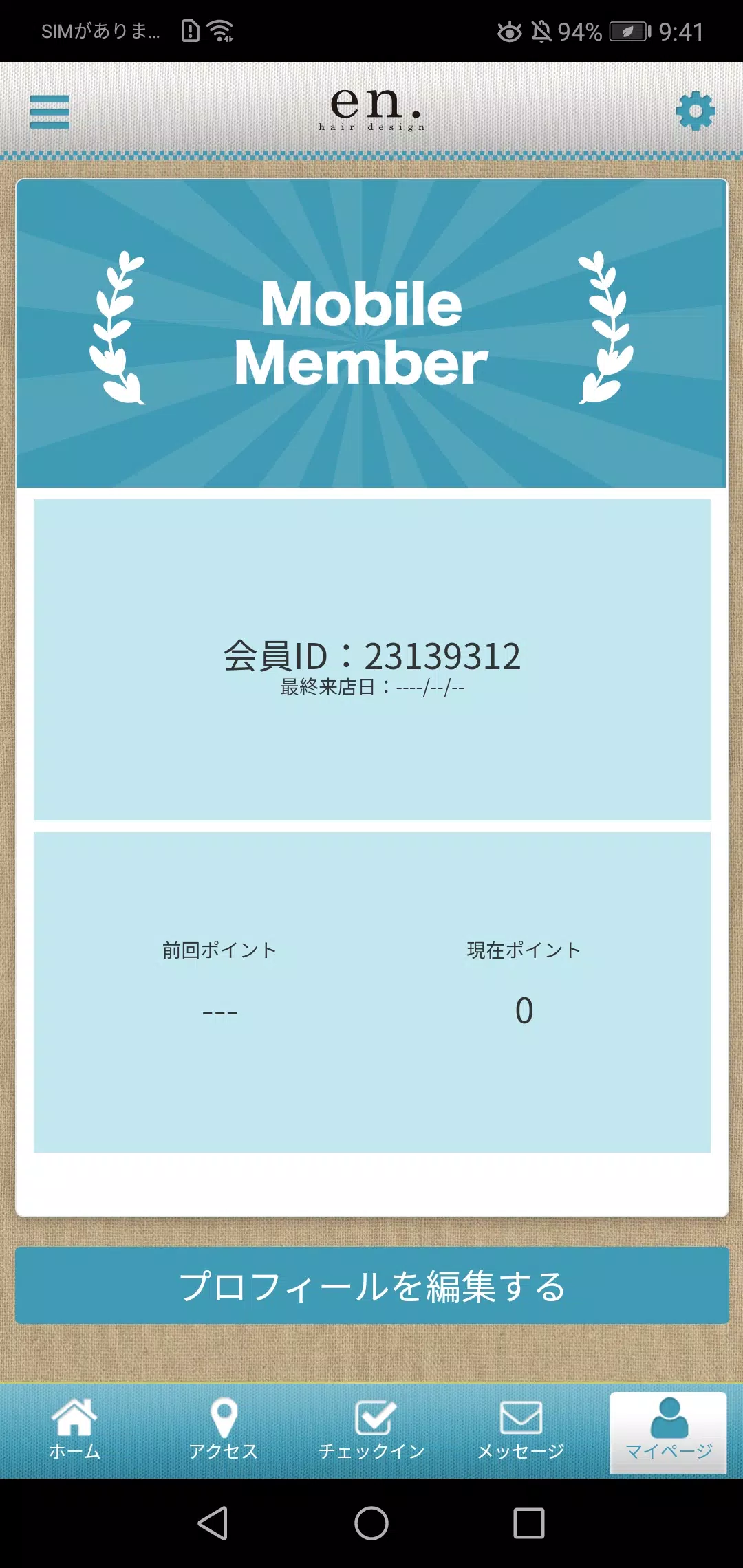
Task: Open settings via the gear icon
Action: click(x=696, y=111)
